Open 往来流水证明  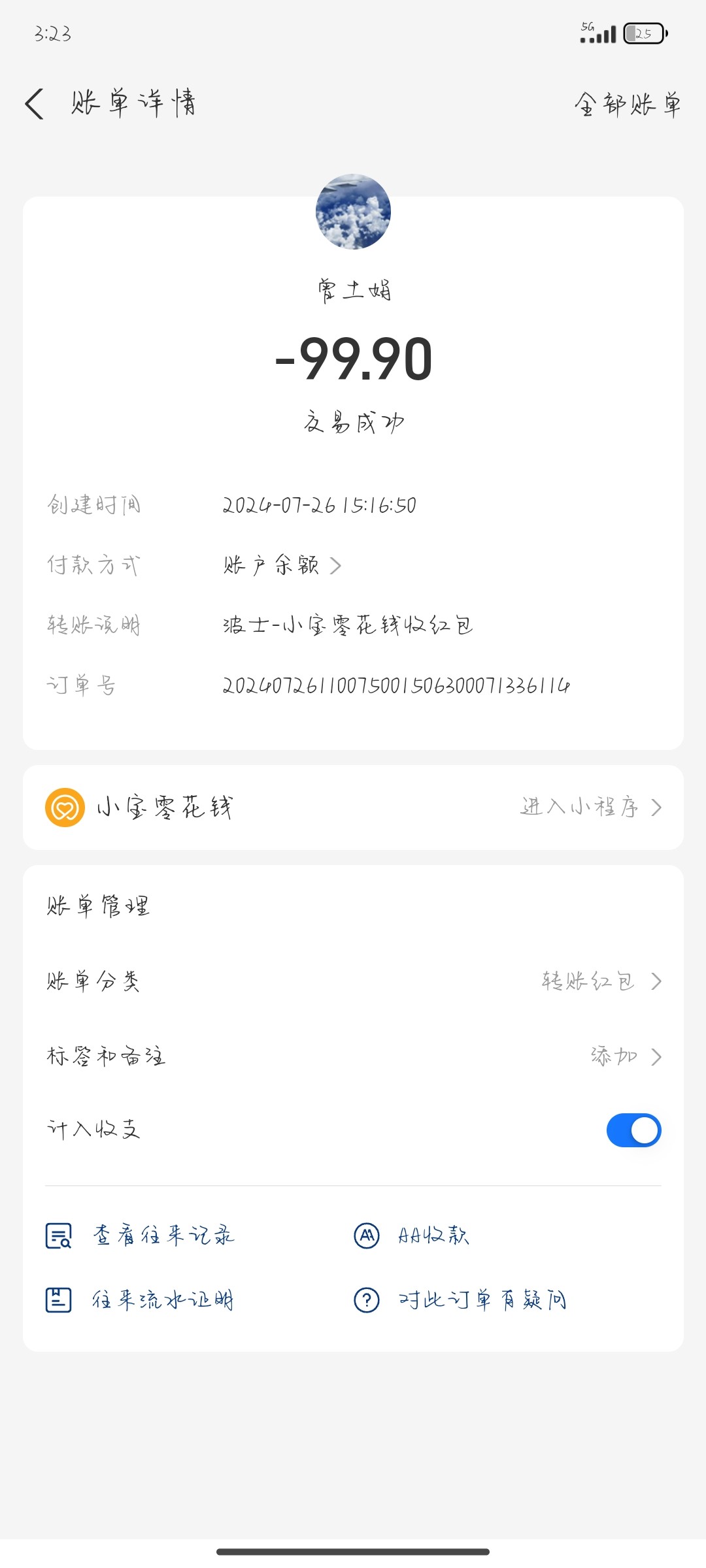pyautogui.click(x=141, y=1300)
